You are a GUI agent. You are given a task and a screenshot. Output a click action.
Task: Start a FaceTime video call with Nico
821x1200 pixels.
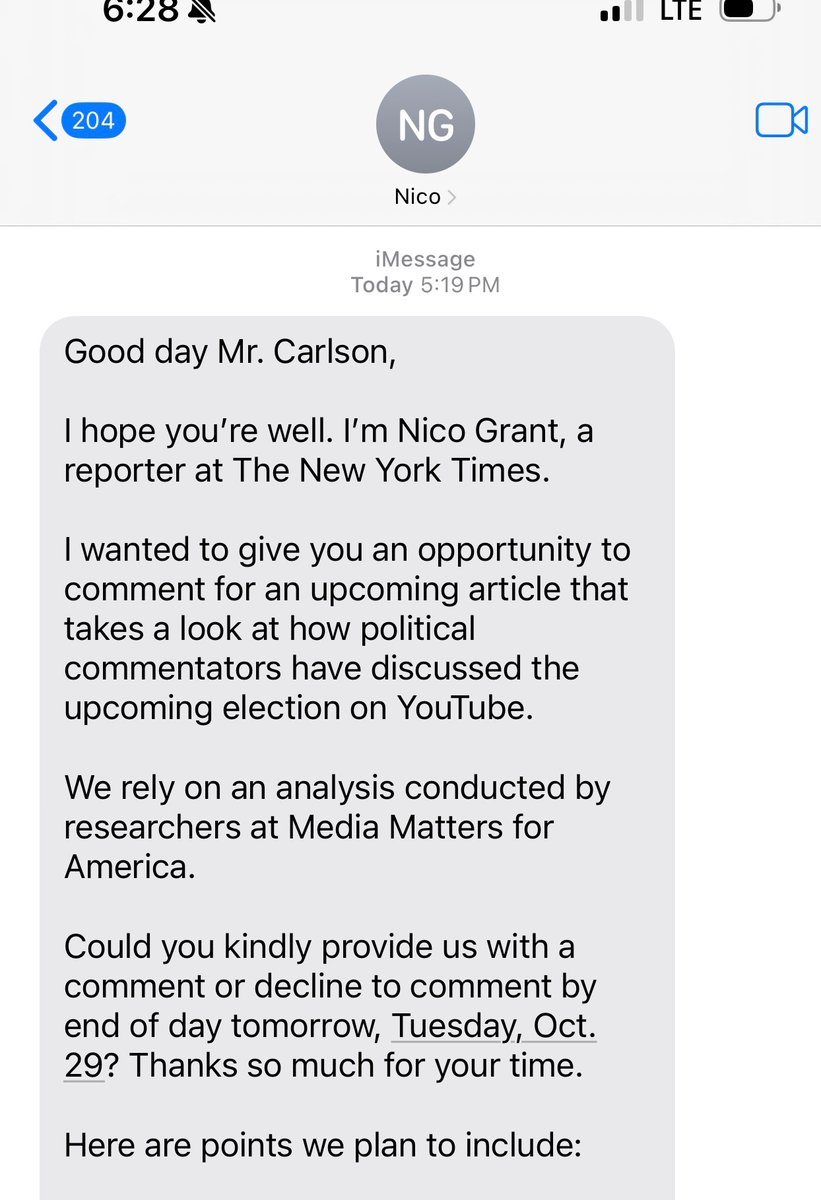click(x=780, y=121)
